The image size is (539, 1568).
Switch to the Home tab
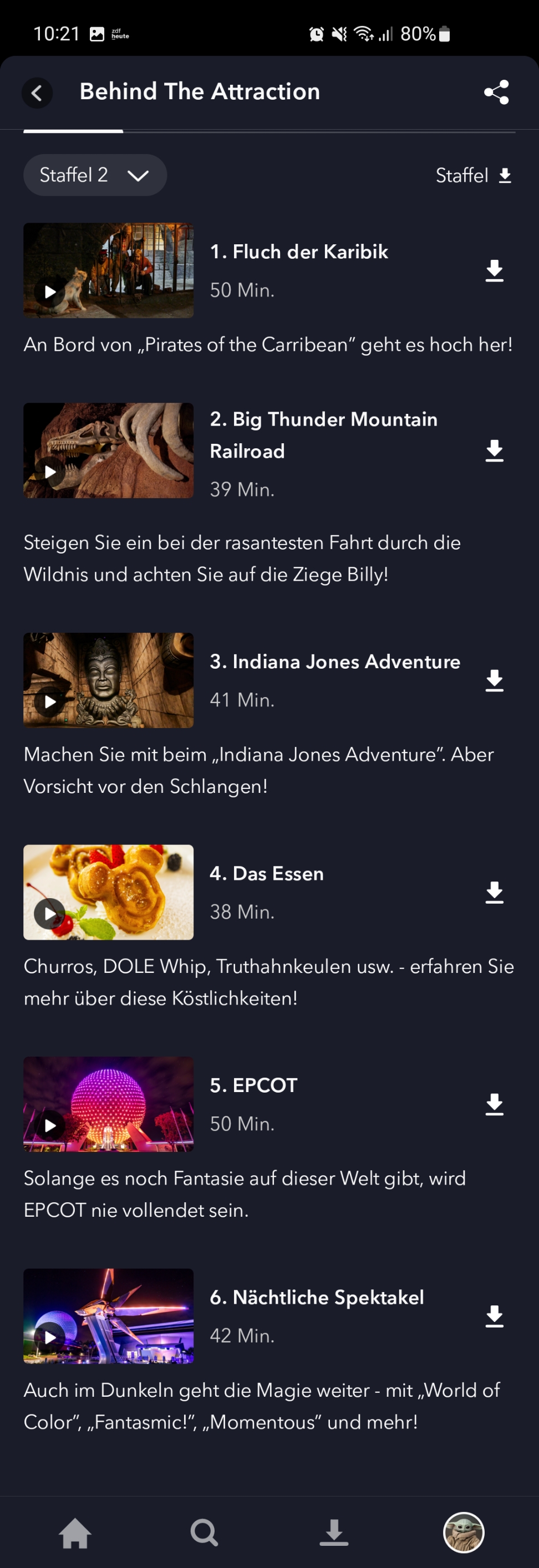[75, 1532]
